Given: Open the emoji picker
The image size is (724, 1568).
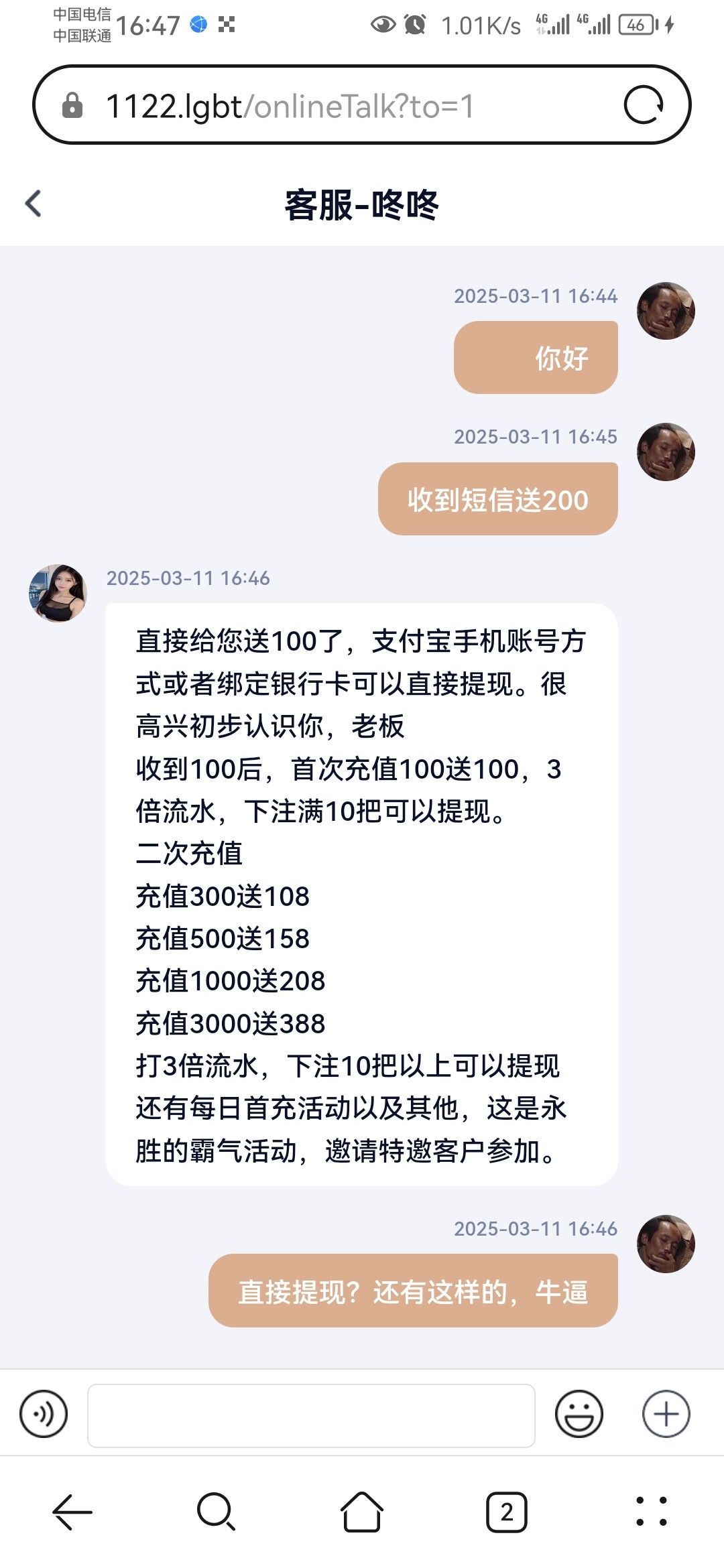Looking at the screenshot, I should tap(579, 1414).
